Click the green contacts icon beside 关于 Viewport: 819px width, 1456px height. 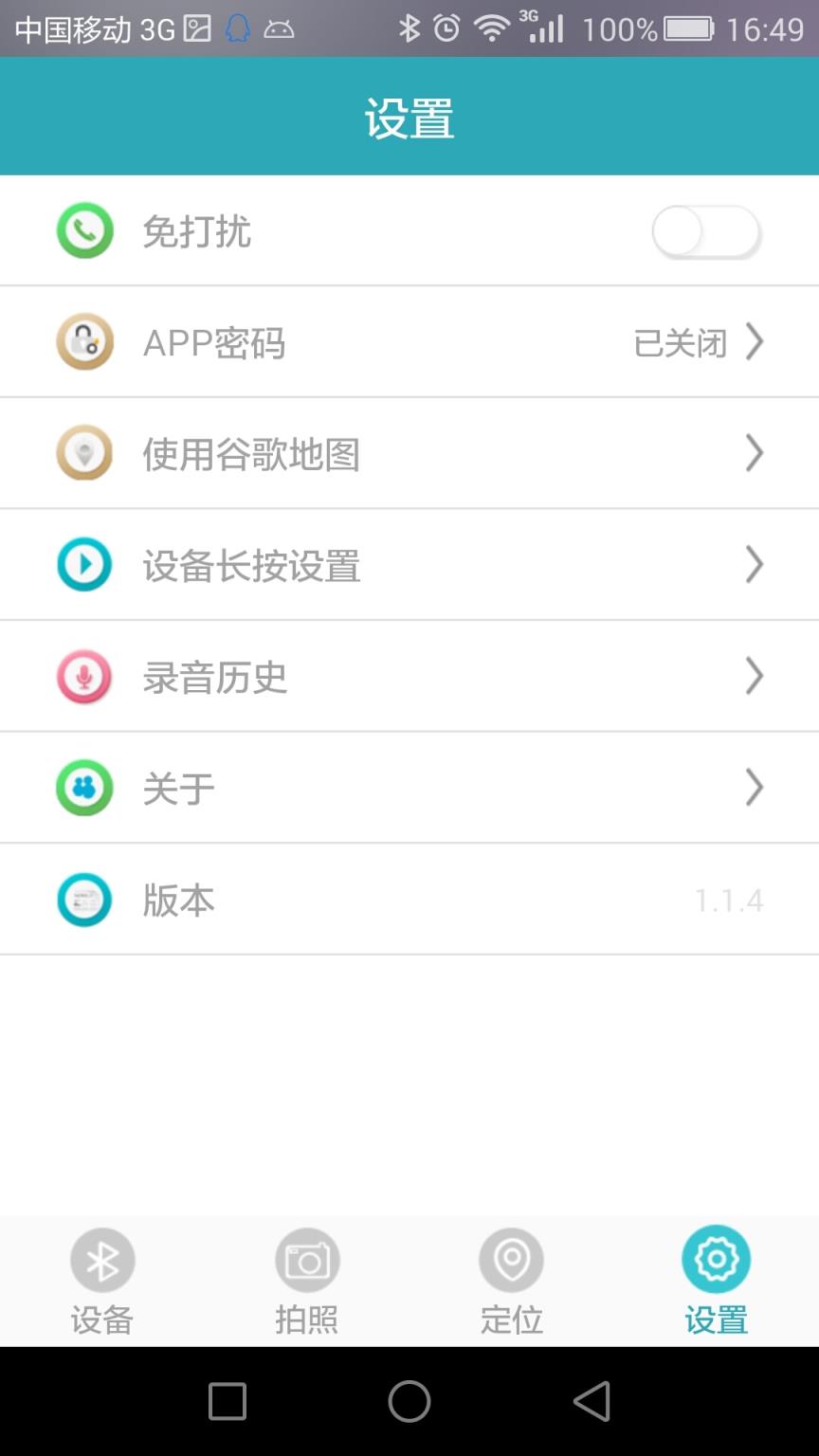85,788
